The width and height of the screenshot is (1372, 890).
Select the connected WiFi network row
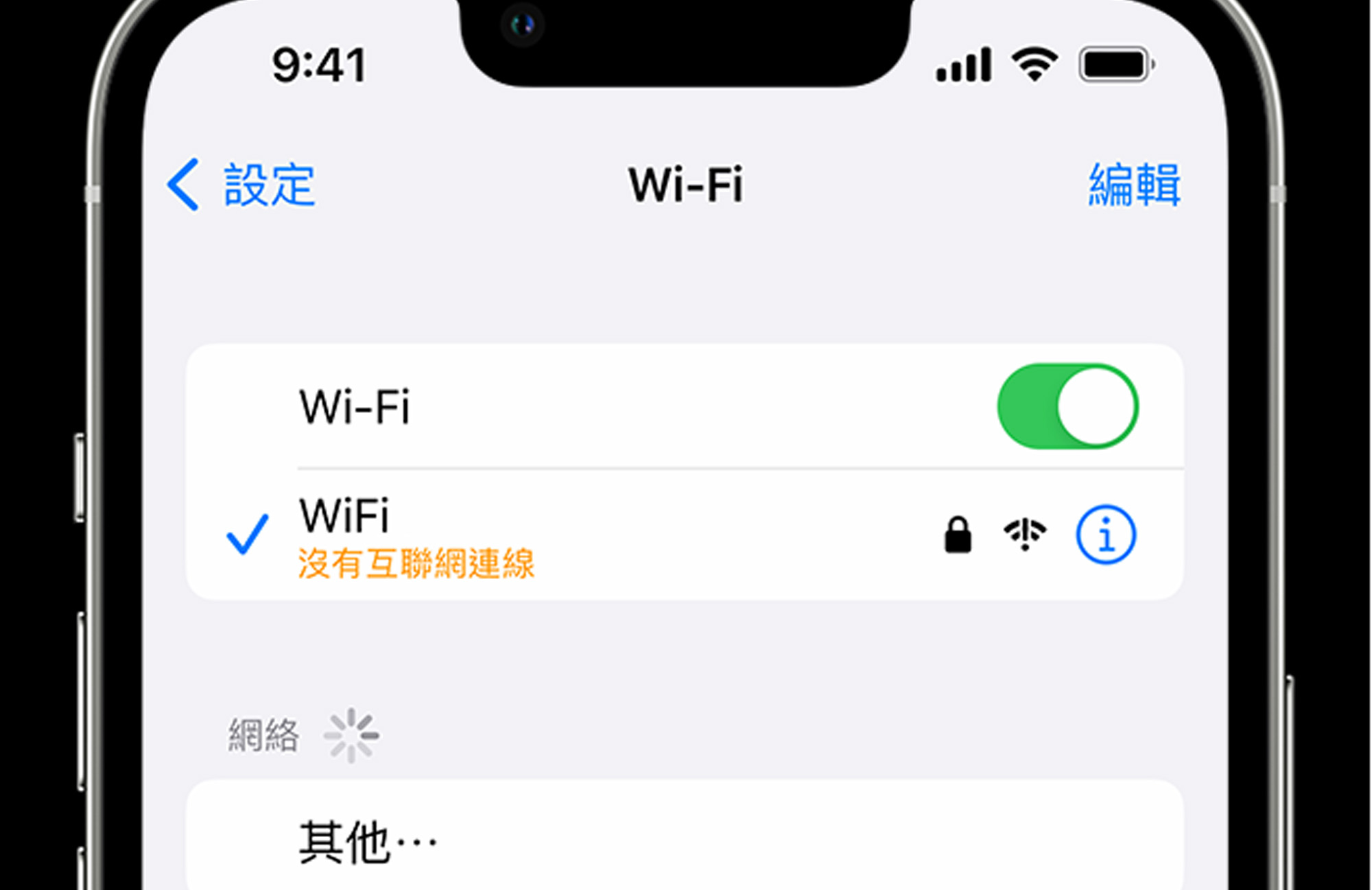pyautogui.click(x=549, y=535)
